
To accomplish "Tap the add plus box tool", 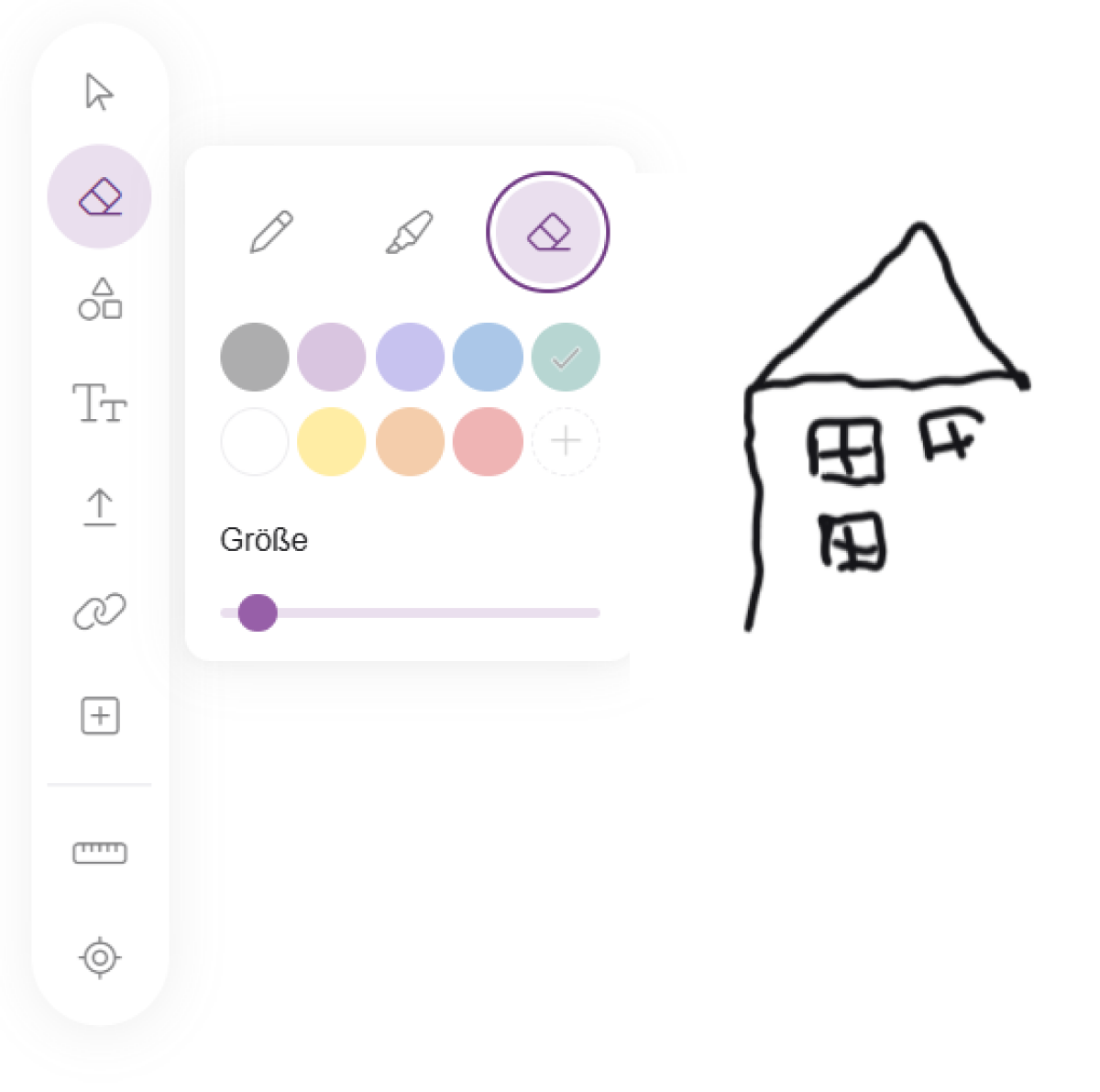I will coord(99,715).
